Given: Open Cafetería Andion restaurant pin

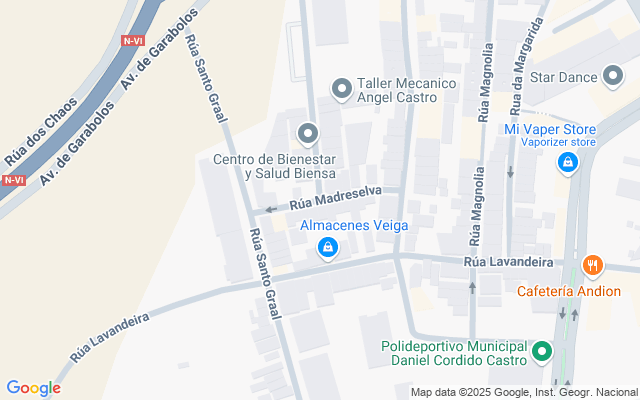Looking at the screenshot, I should (x=592, y=265).
